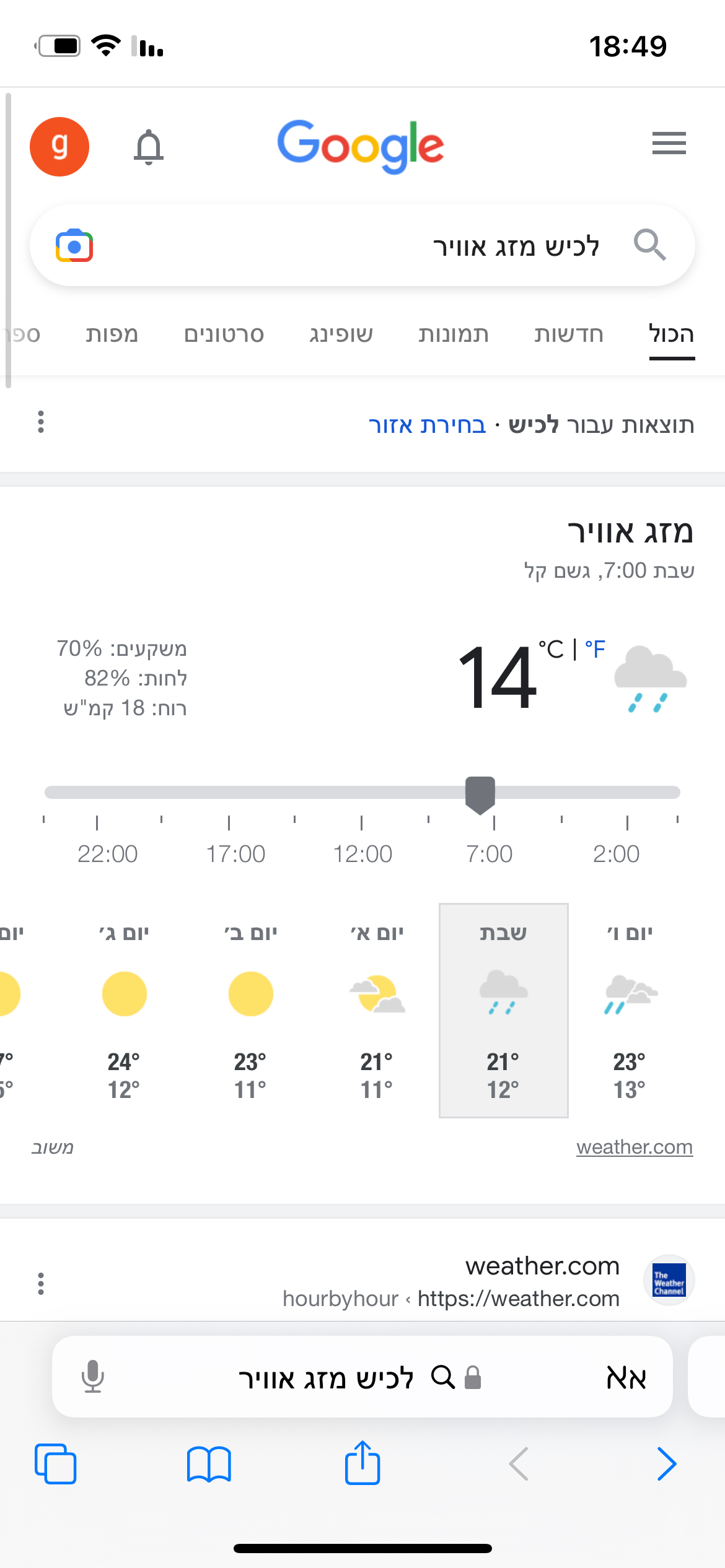Switch to the סרטונים tab
Image resolution: width=725 pixels, height=1568 pixels.
pyautogui.click(x=224, y=334)
